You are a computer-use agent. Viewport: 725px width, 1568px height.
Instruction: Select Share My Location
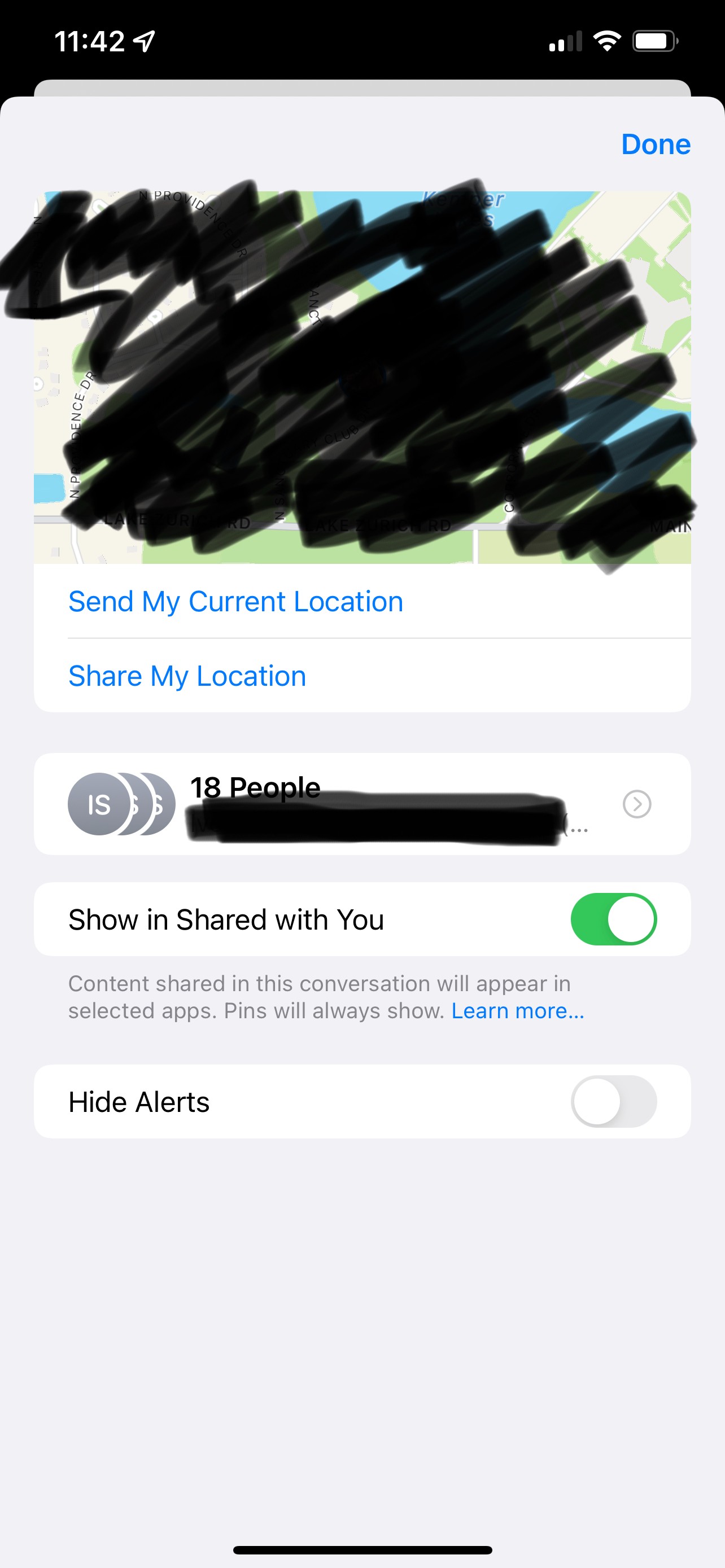(x=187, y=676)
